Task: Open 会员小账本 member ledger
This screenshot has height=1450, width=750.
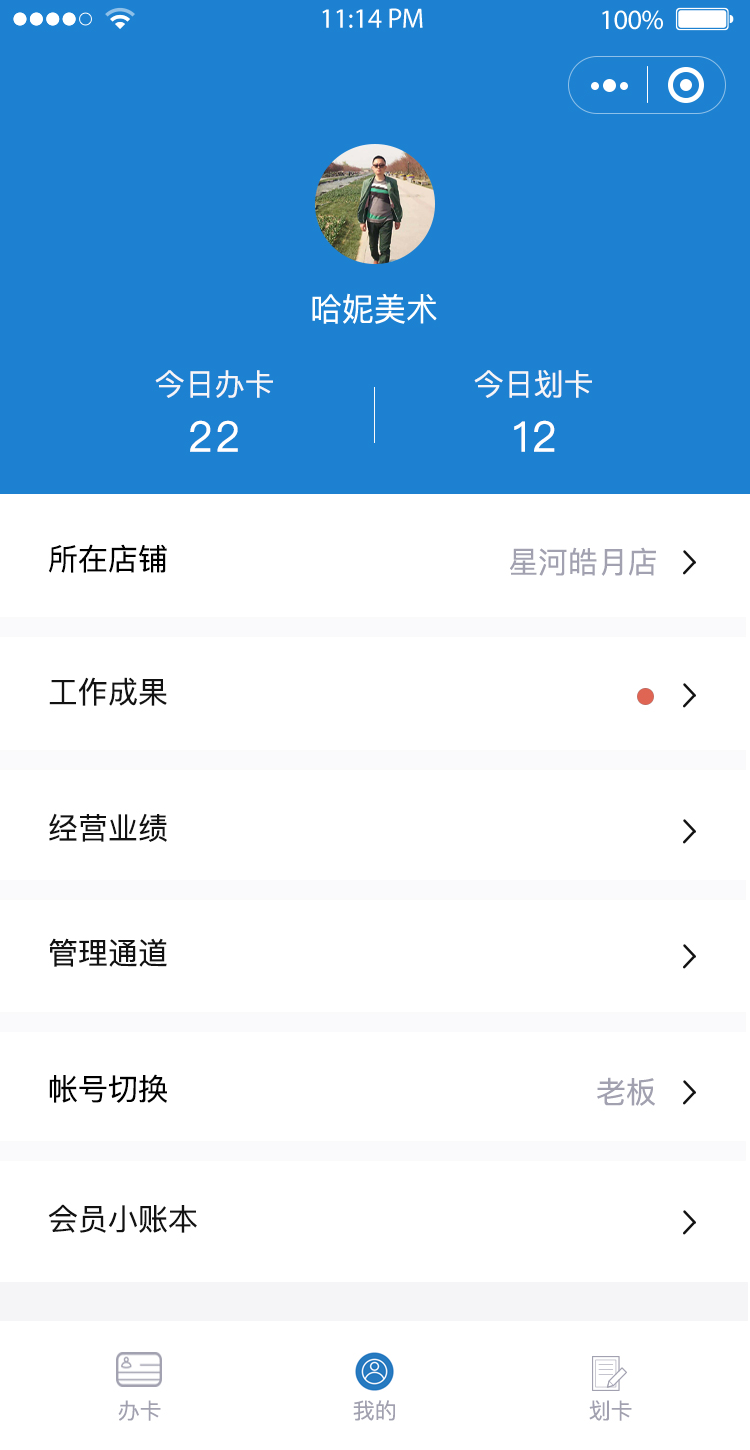Action: point(374,1221)
